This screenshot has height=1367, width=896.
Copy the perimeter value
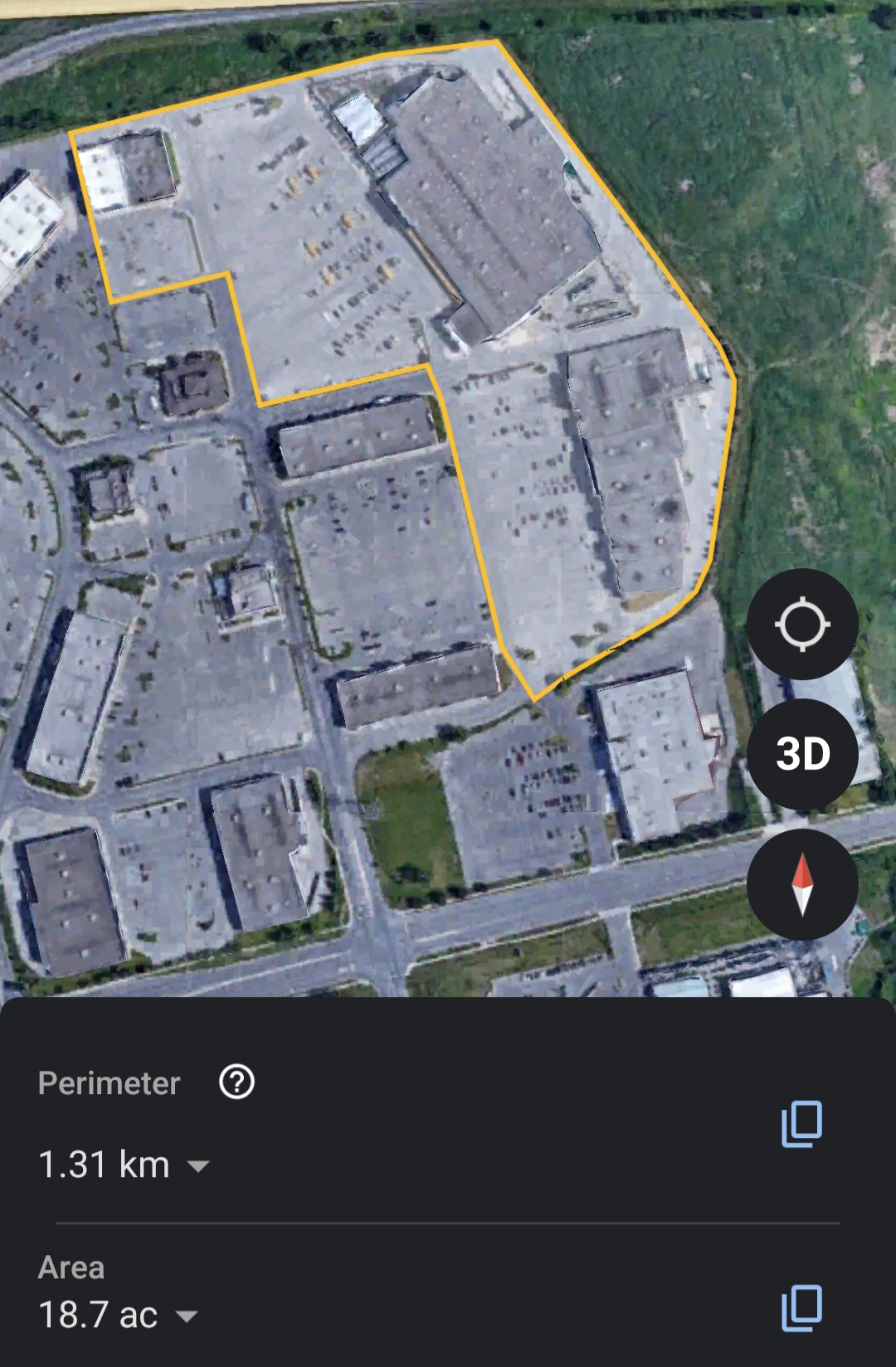[801, 1124]
